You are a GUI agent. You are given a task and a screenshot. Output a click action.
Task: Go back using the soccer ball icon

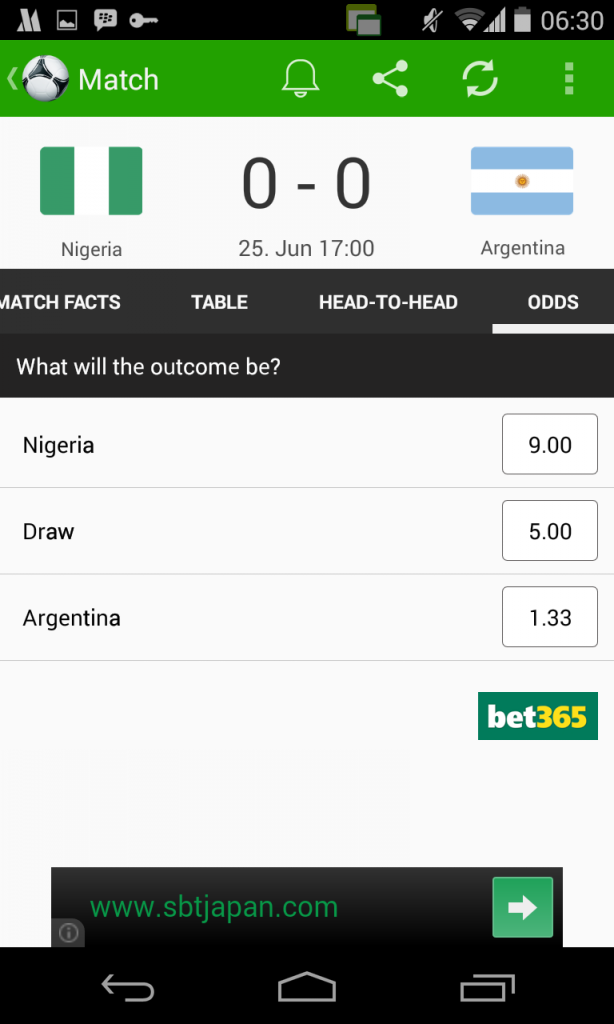pos(44,79)
